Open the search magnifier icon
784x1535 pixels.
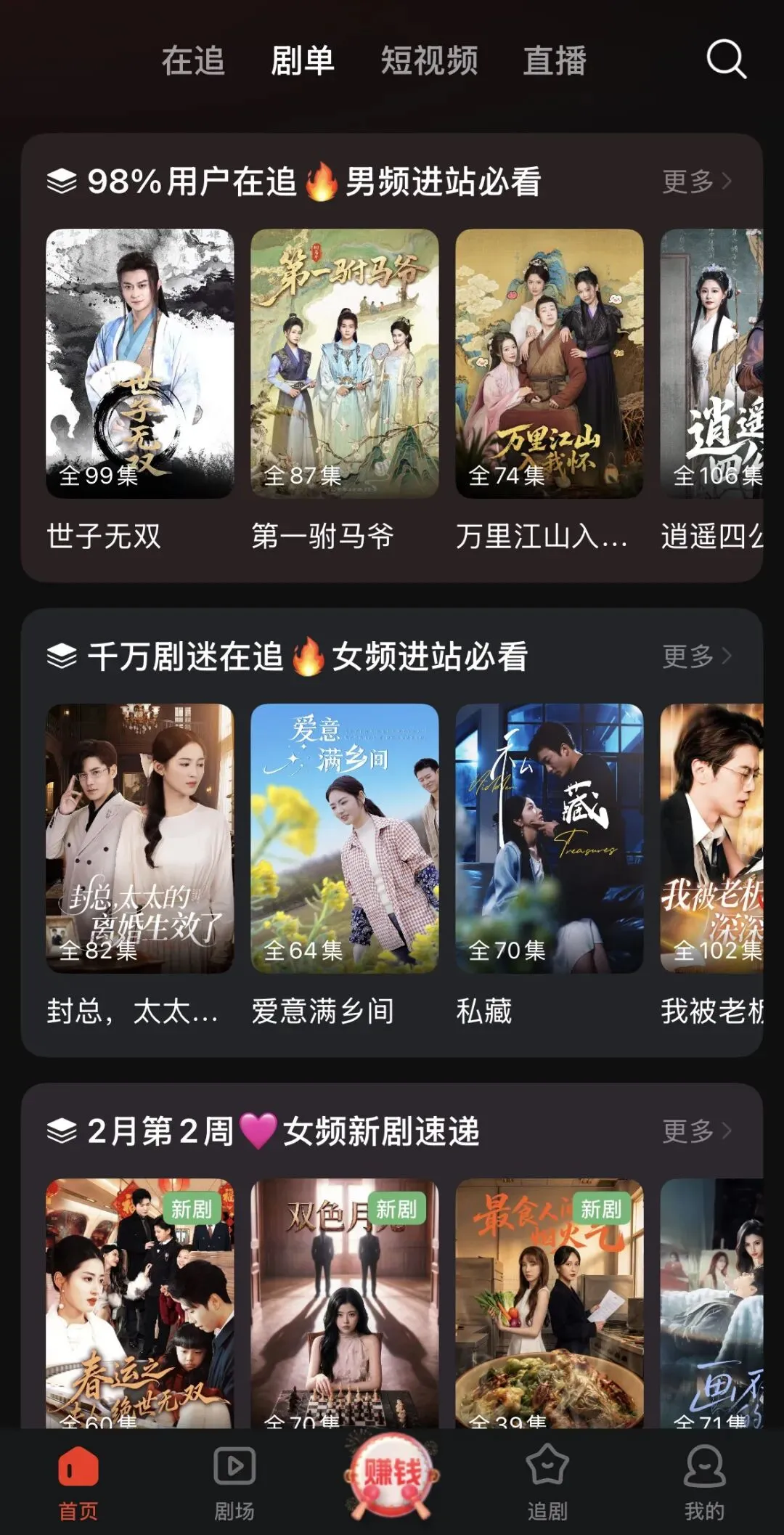726,59
